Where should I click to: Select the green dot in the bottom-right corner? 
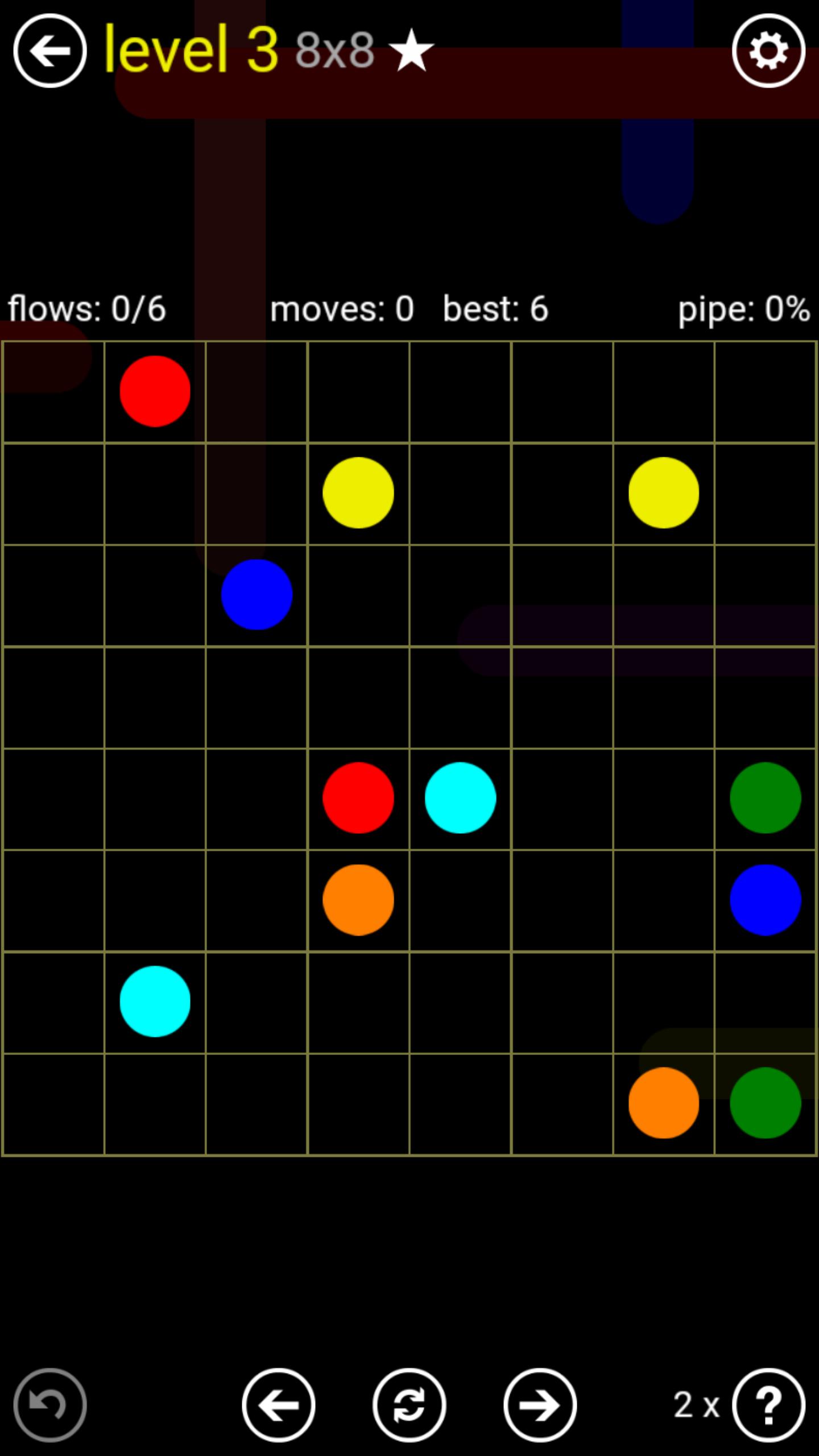click(766, 1103)
